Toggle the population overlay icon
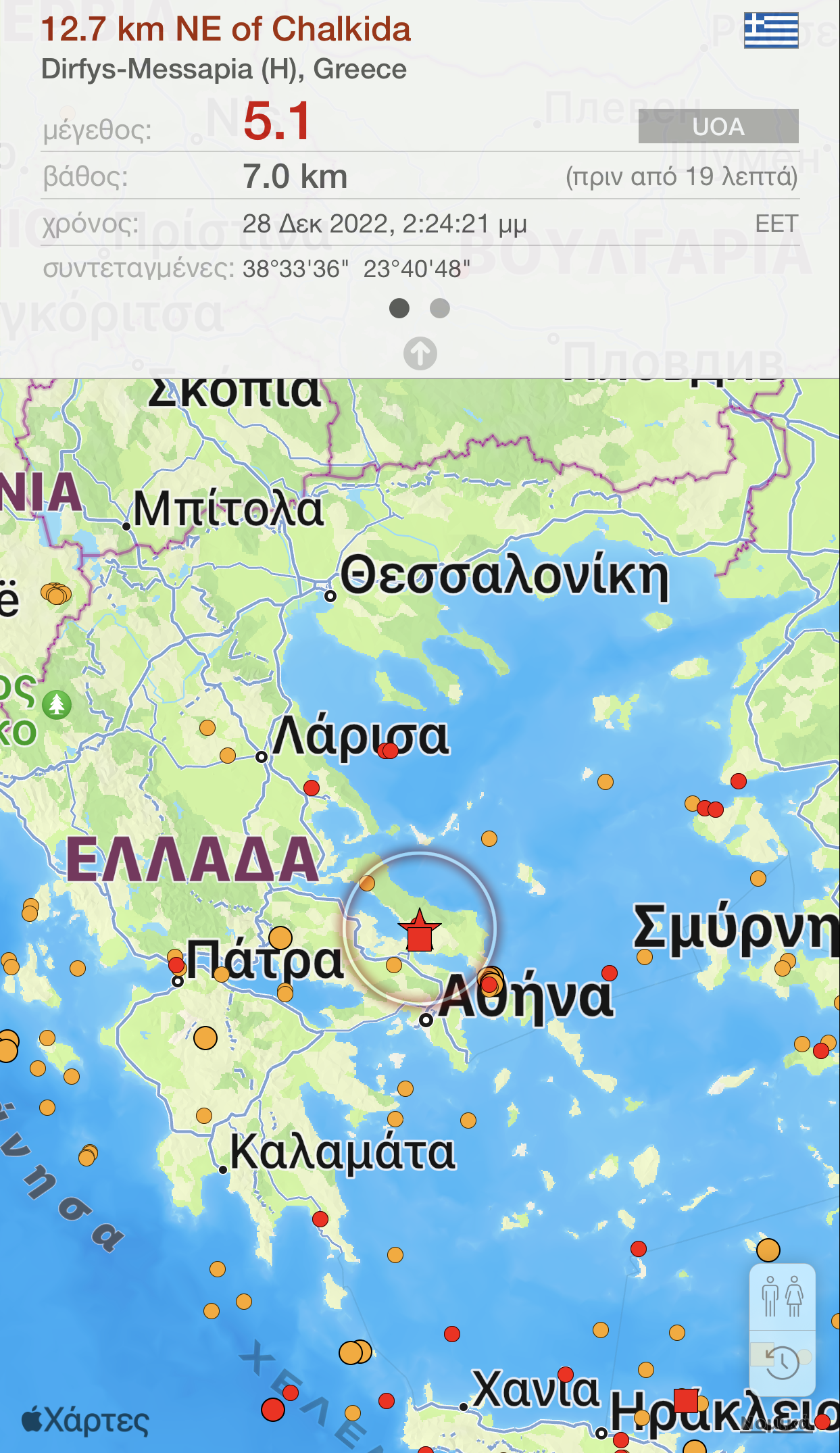 [782, 1296]
